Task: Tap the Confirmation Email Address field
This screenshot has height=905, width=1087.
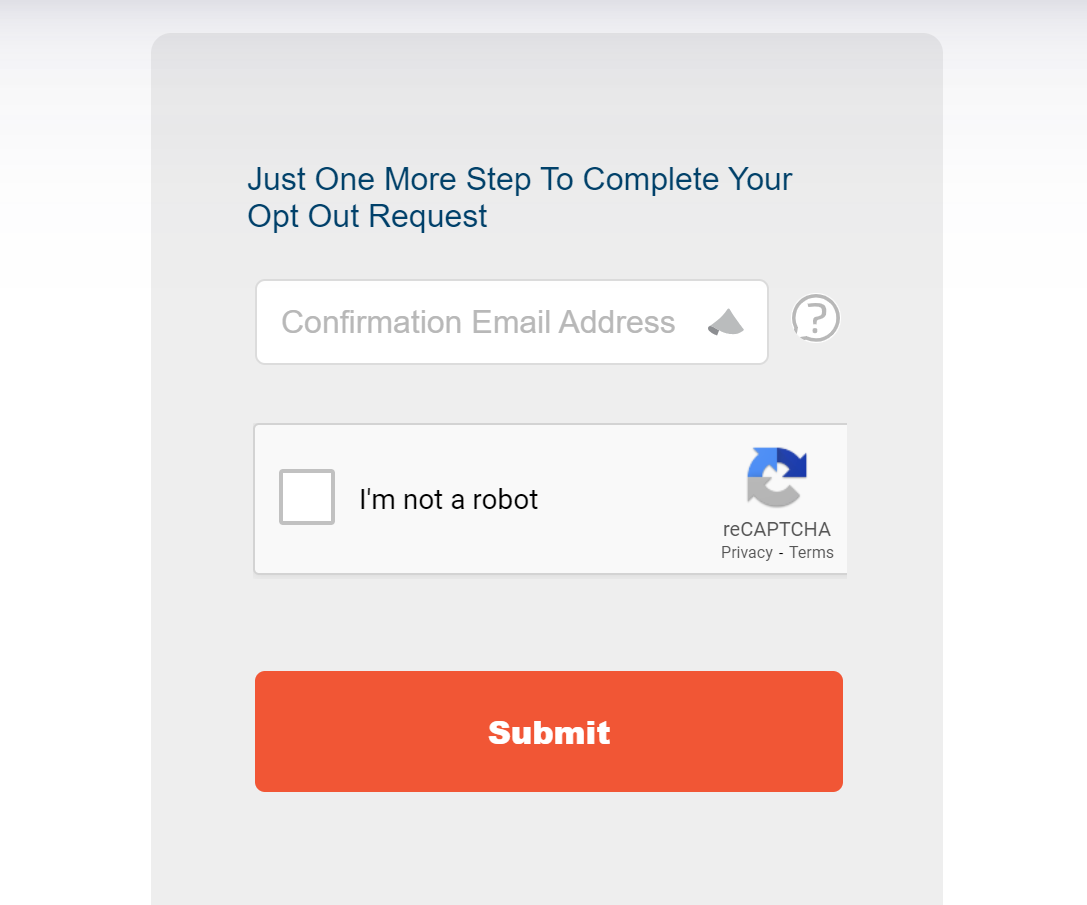Action: pyautogui.click(x=512, y=322)
